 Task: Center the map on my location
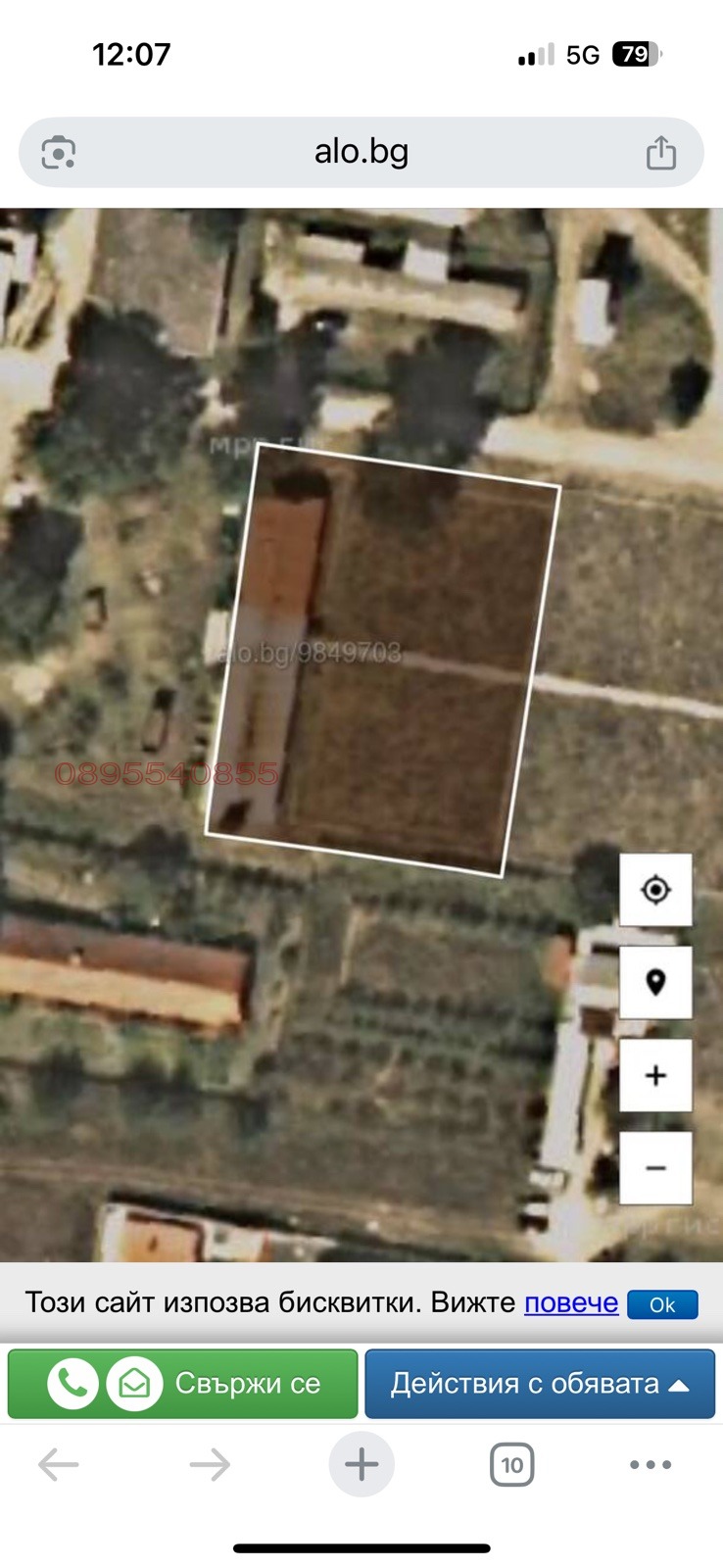[x=655, y=890]
